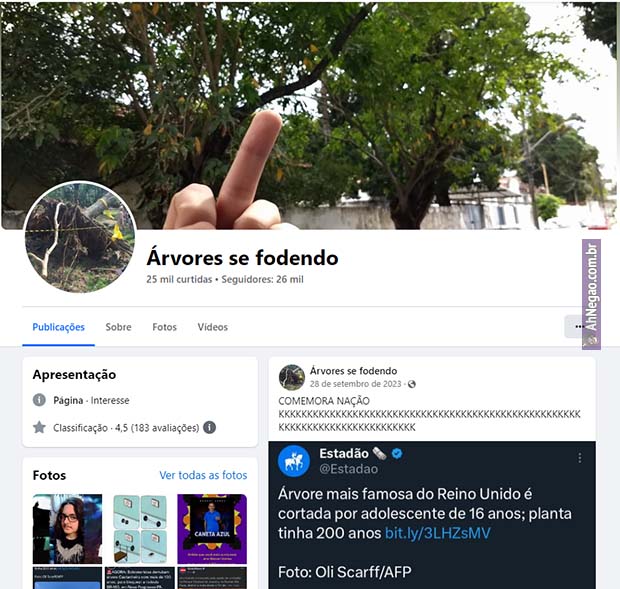Open the photo of the man with glasses
Image resolution: width=620 pixels, height=589 pixels.
coord(67,528)
